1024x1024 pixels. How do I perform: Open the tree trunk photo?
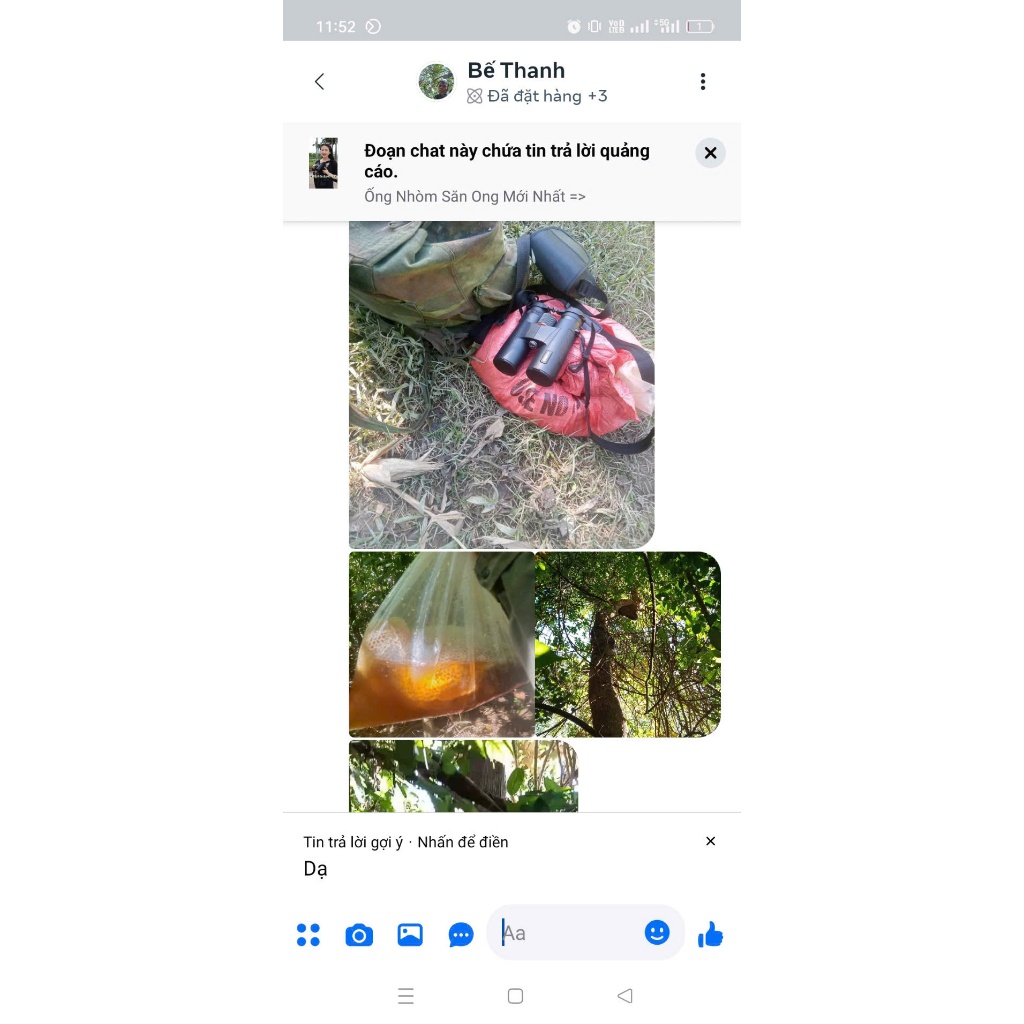(x=628, y=644)
